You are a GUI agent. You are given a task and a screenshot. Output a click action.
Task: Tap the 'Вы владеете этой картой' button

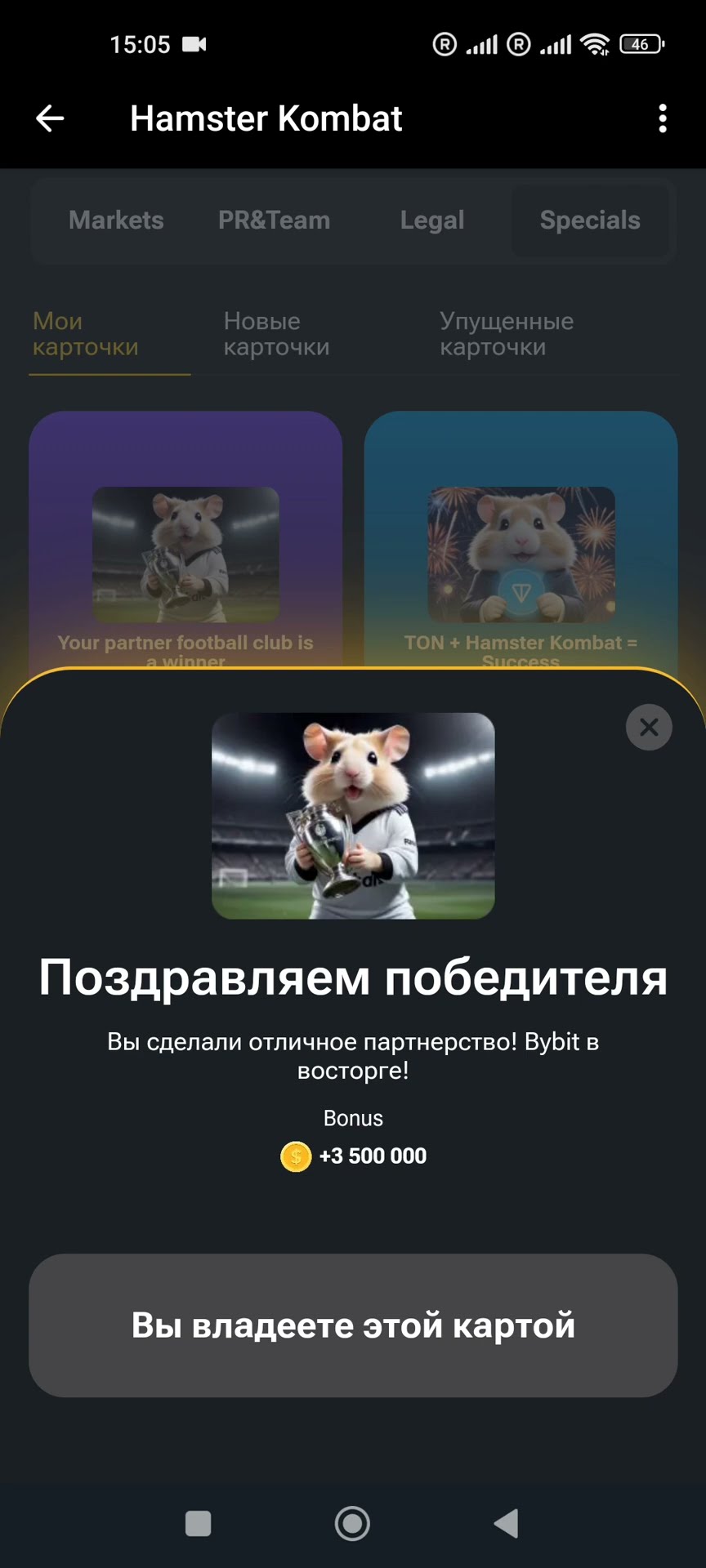(x=353, y=1325)
